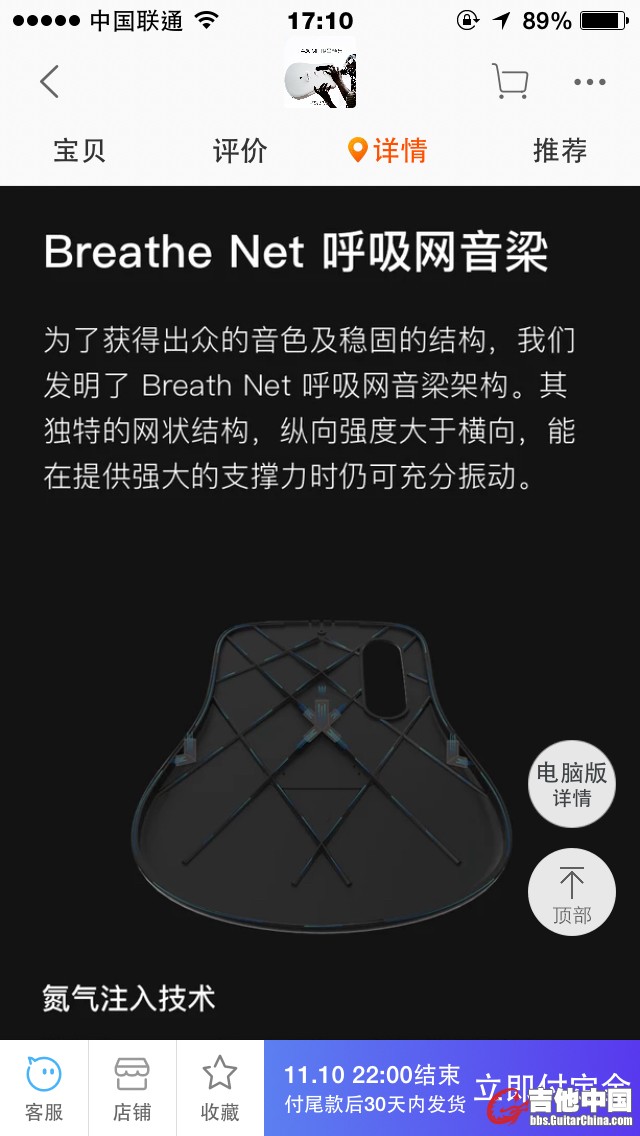Select the 详情 tab

coord(388,151)
